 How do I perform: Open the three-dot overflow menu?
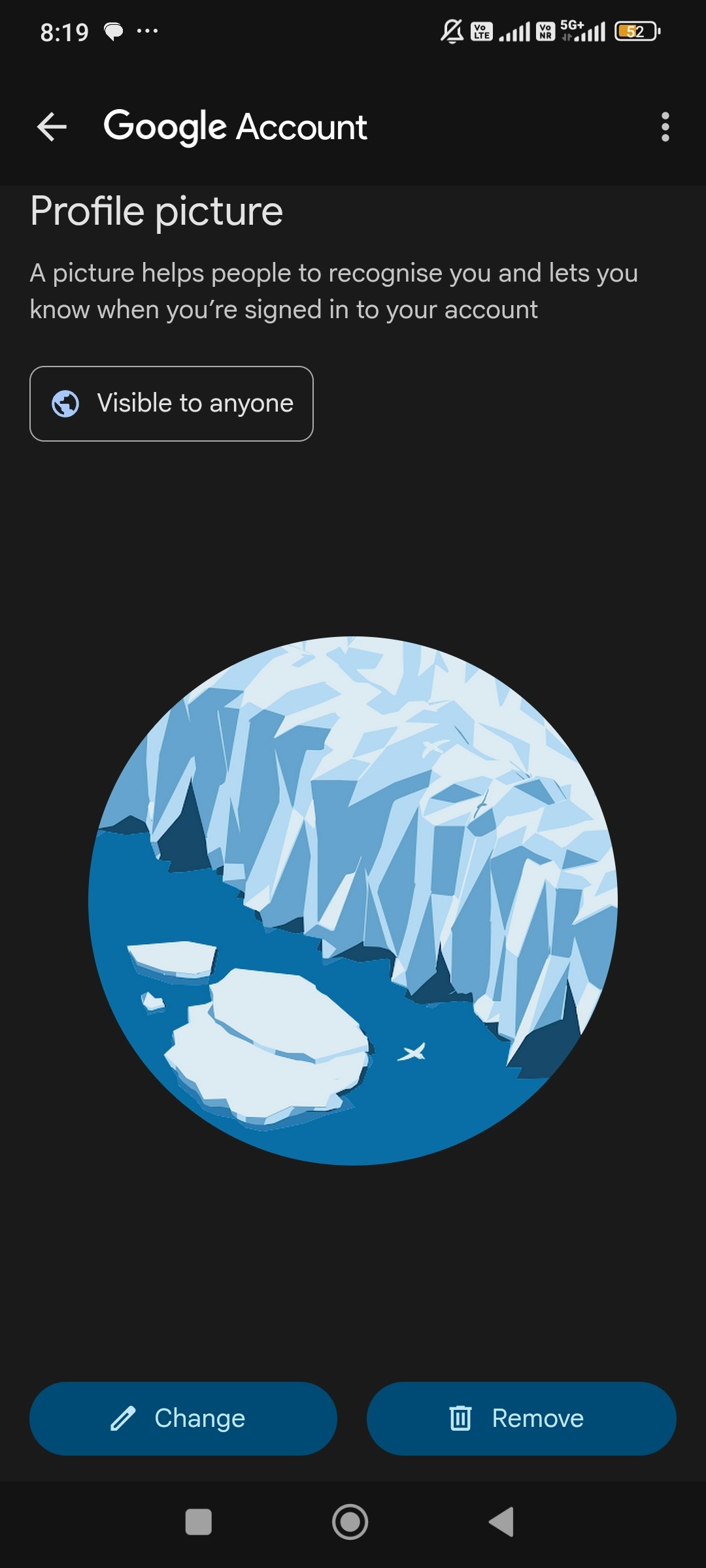click(x=665, y=127)
